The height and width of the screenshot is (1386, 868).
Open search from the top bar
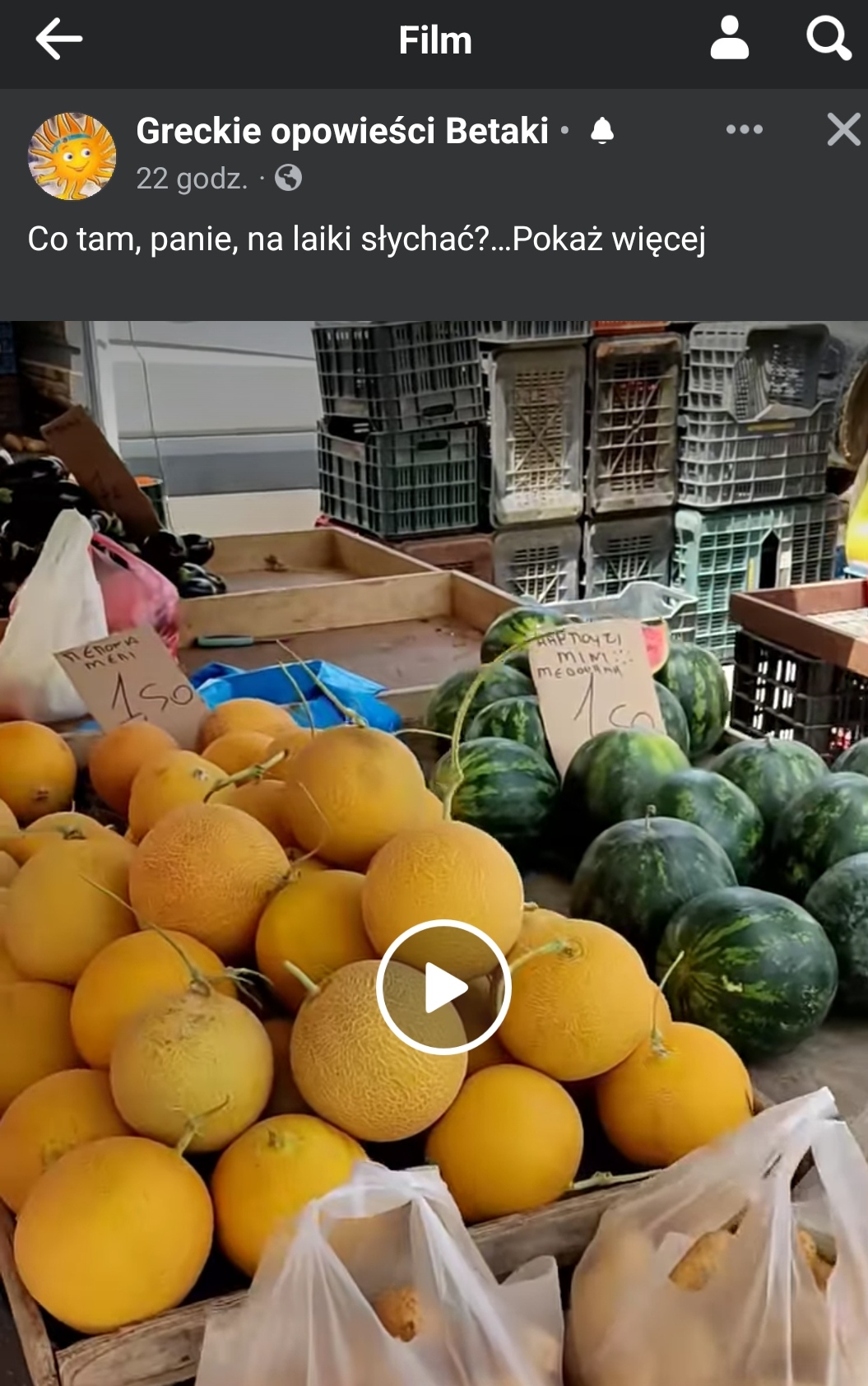[x=828, y=39]
